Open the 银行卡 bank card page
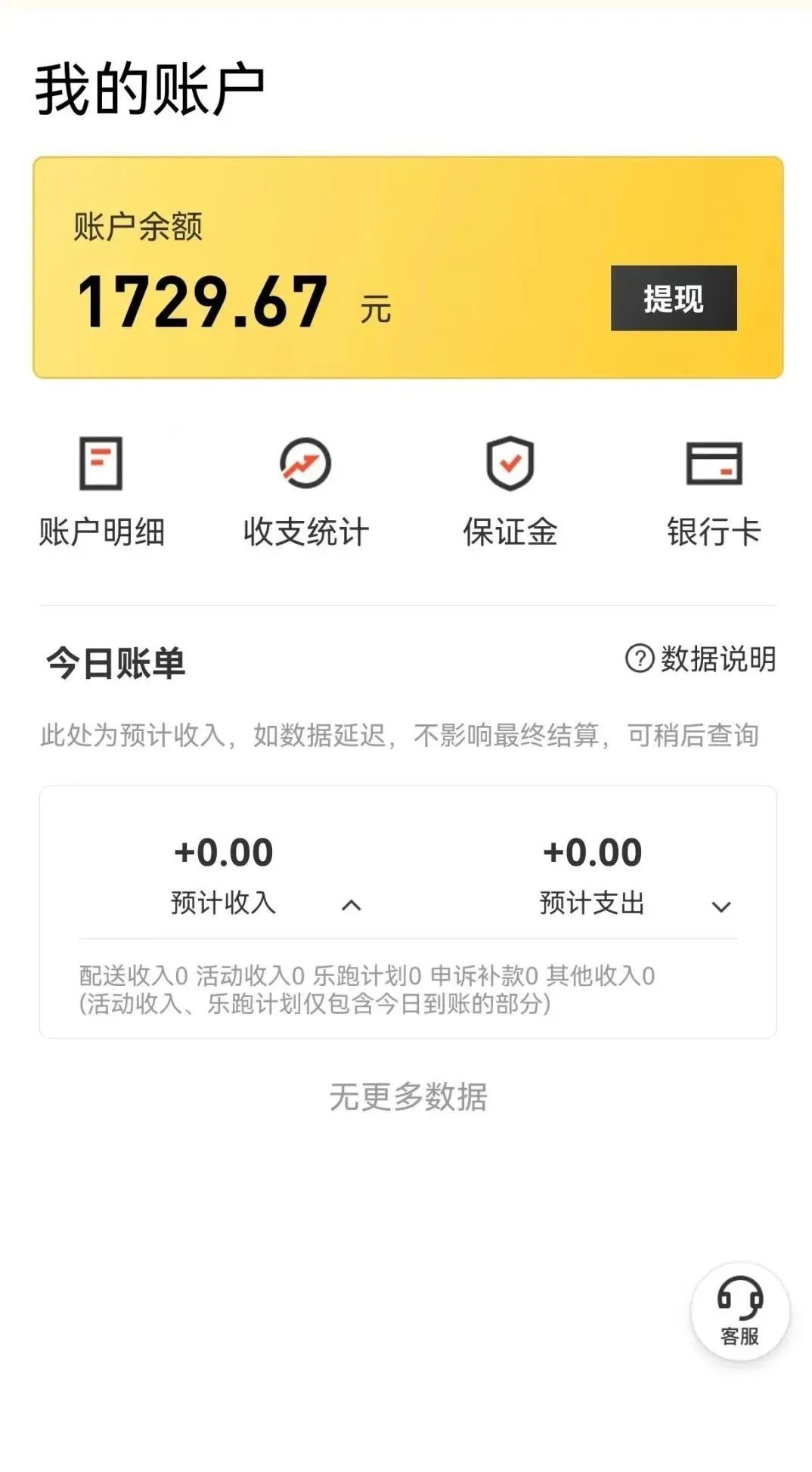The height and width of the screenshot is (1472, 812). [714, 491]
